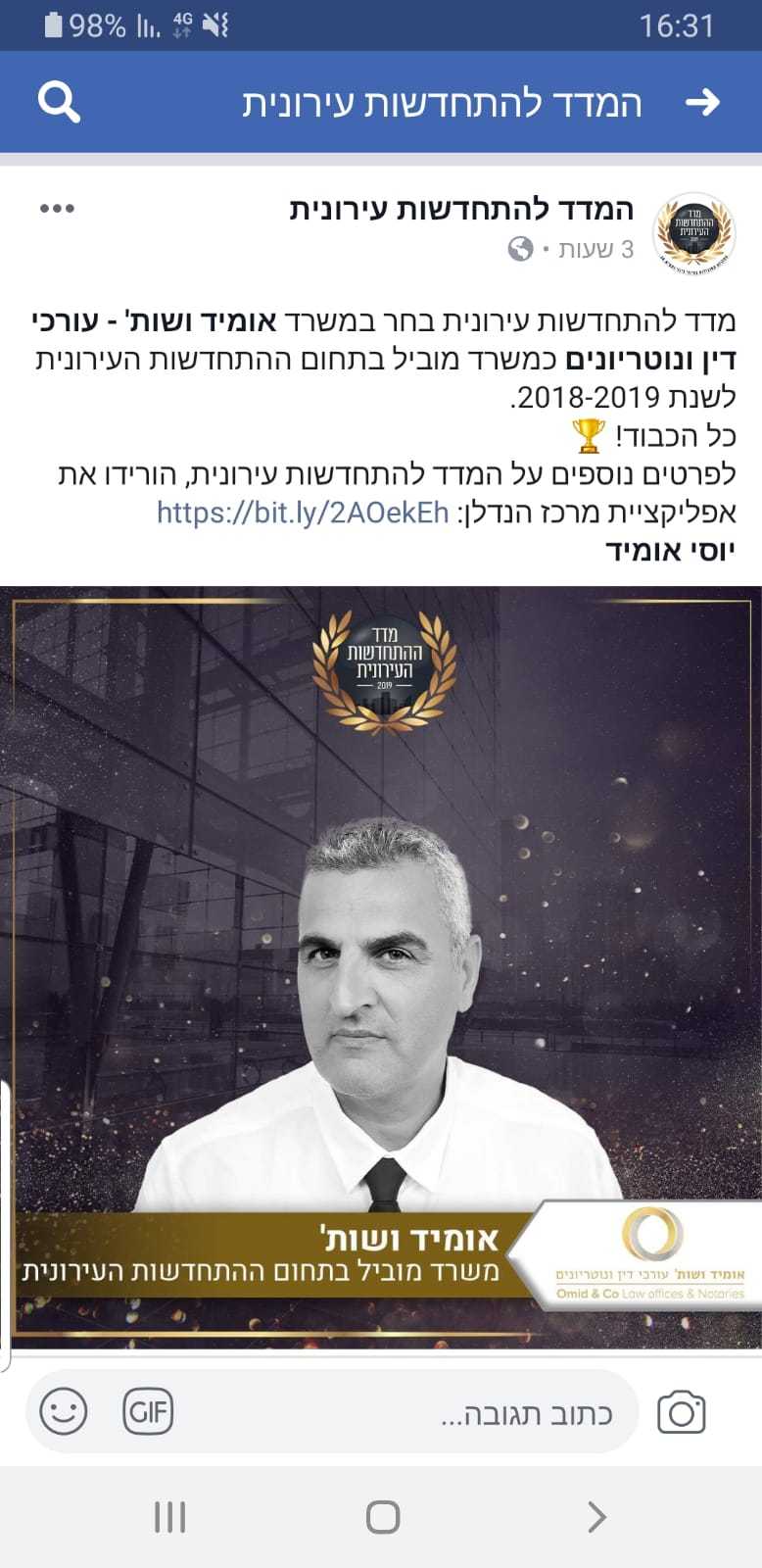
Task: Open the emoji smiley picker
Action: pyautogui.click(x=64, y=1412)
